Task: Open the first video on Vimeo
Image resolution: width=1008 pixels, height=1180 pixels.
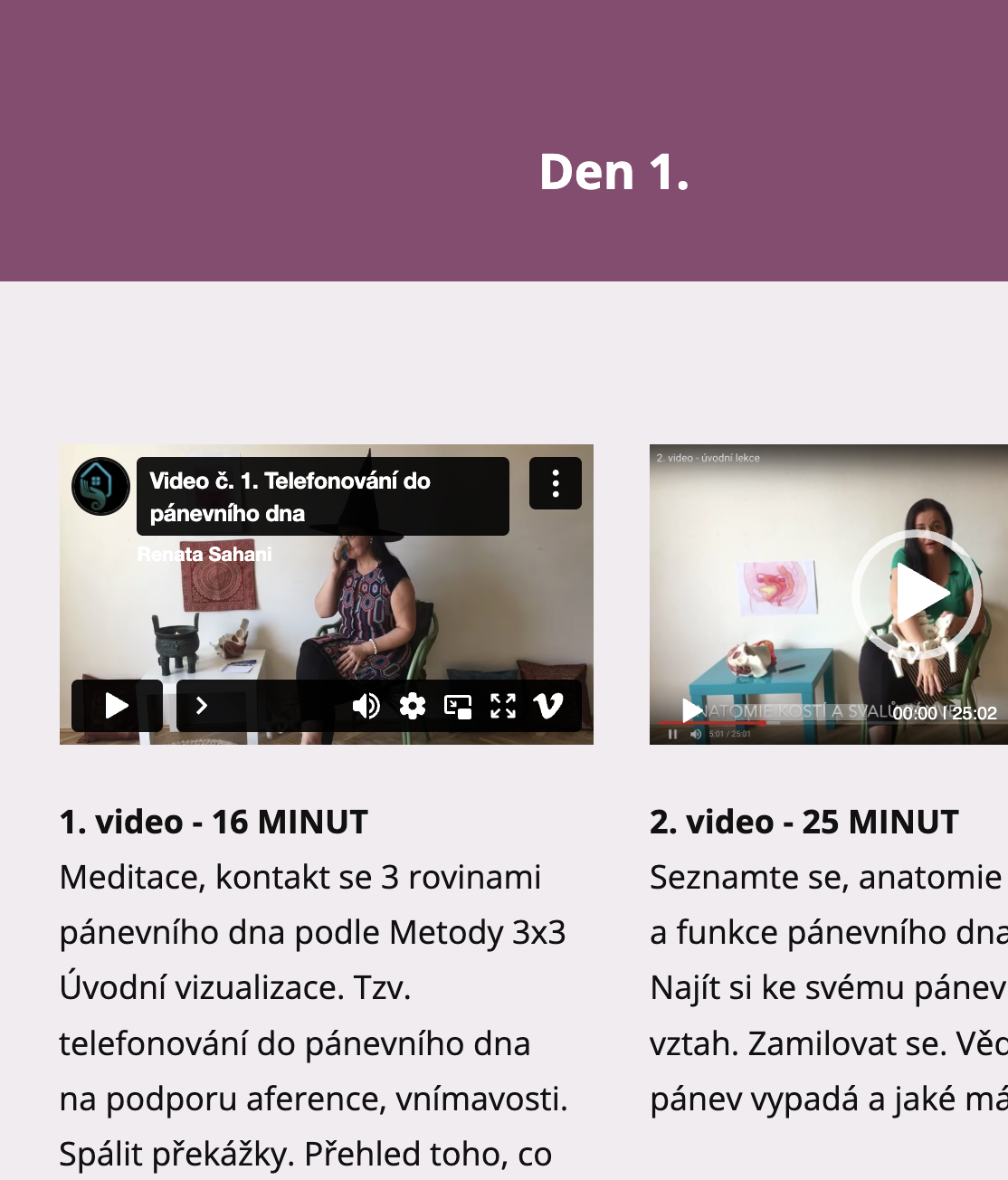Action: pos(548,706)
